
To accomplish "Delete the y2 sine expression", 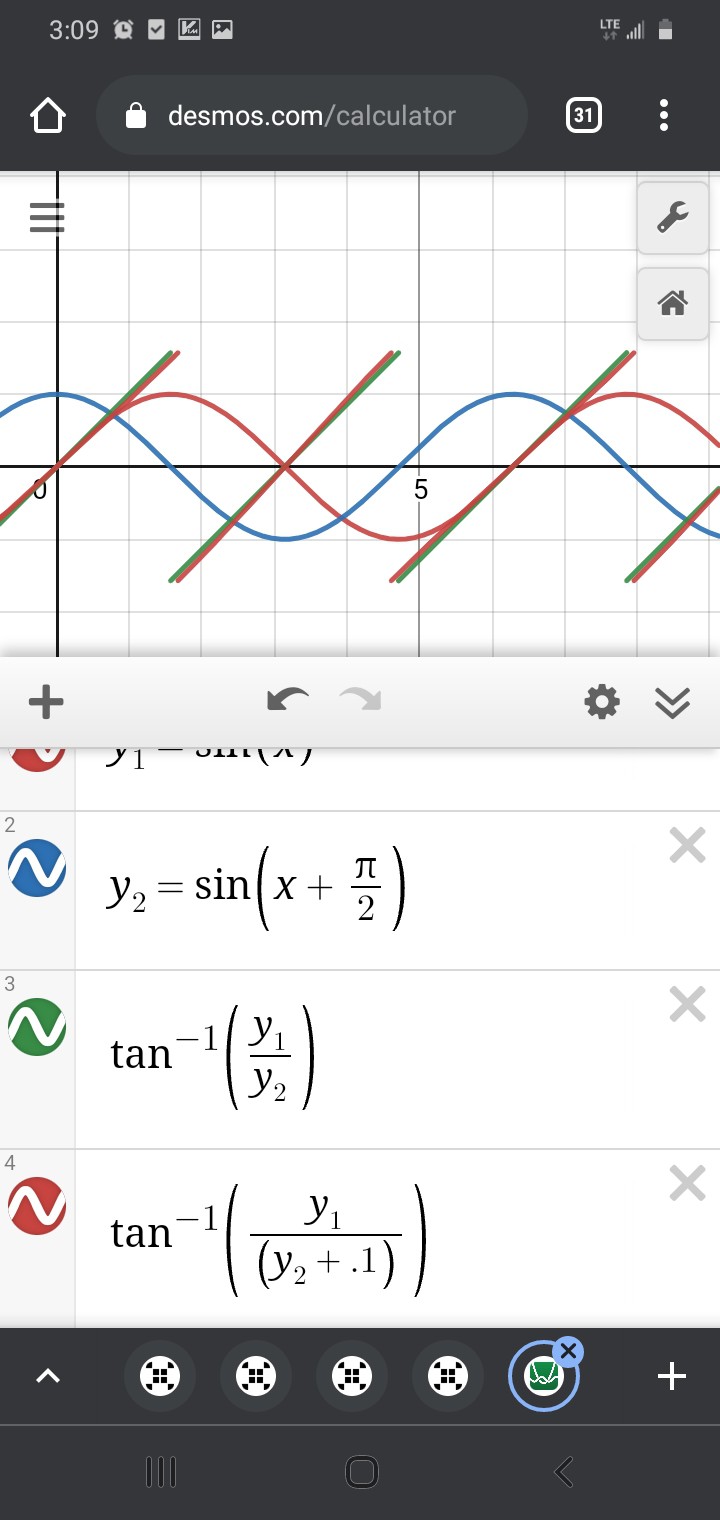I will (687, 847).
